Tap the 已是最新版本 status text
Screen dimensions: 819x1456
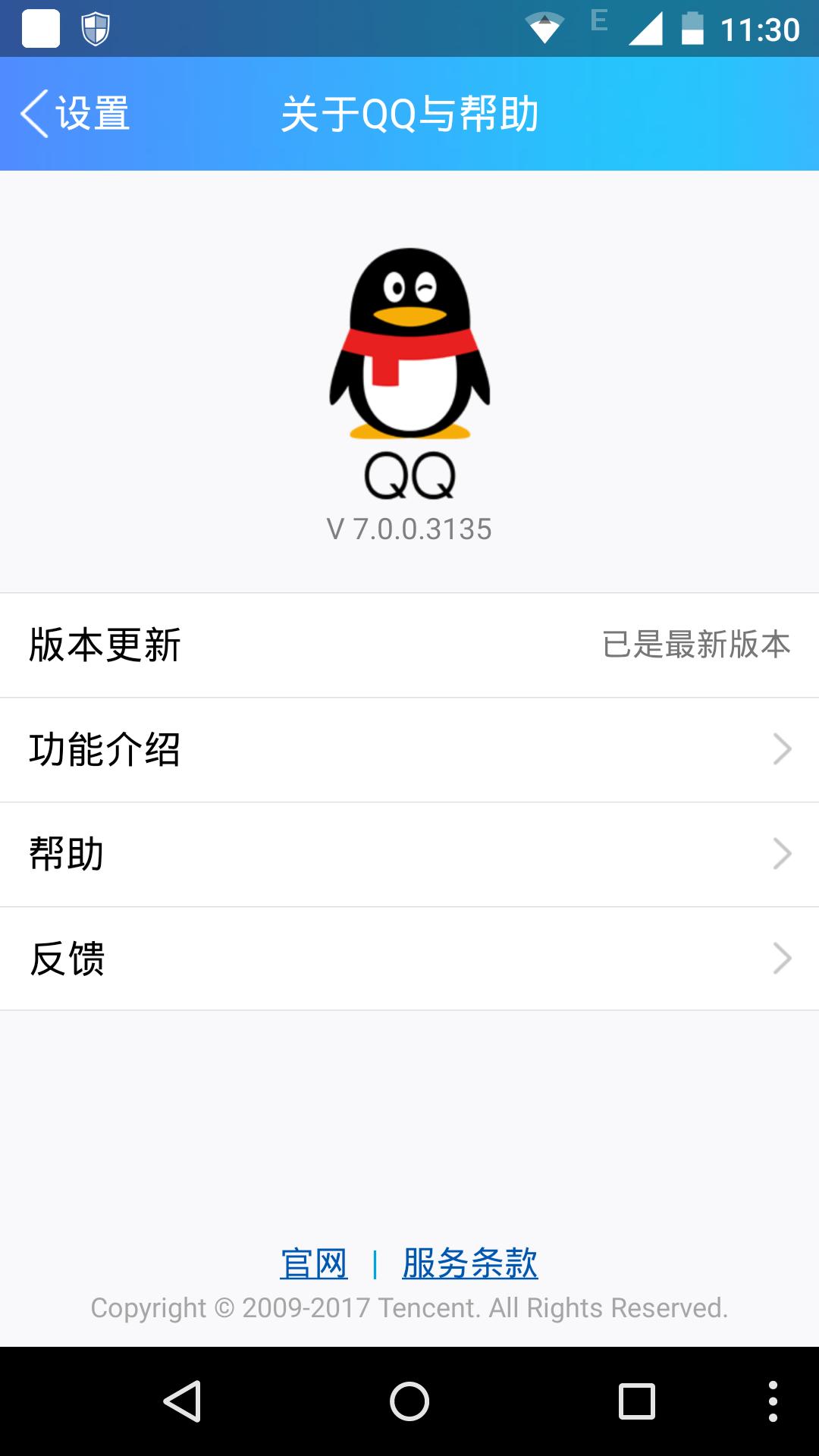695,645
